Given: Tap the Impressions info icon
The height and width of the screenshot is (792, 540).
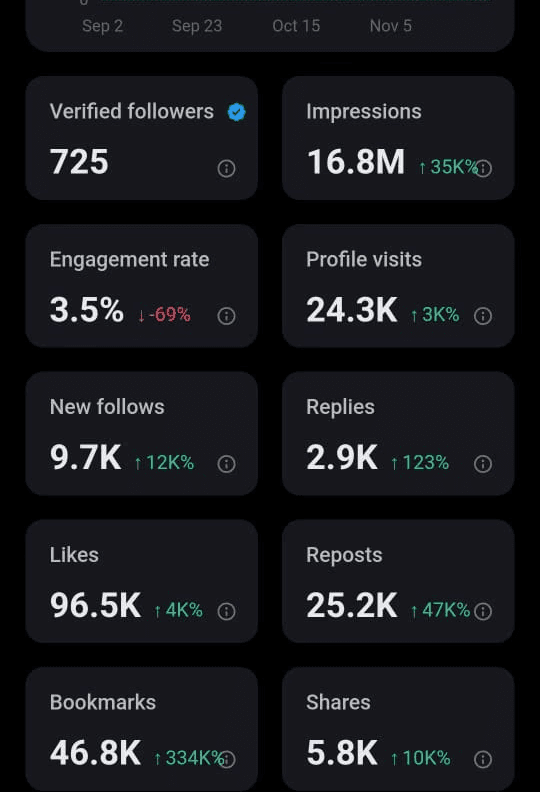Looking at the screenshot, I should [483, 168].
